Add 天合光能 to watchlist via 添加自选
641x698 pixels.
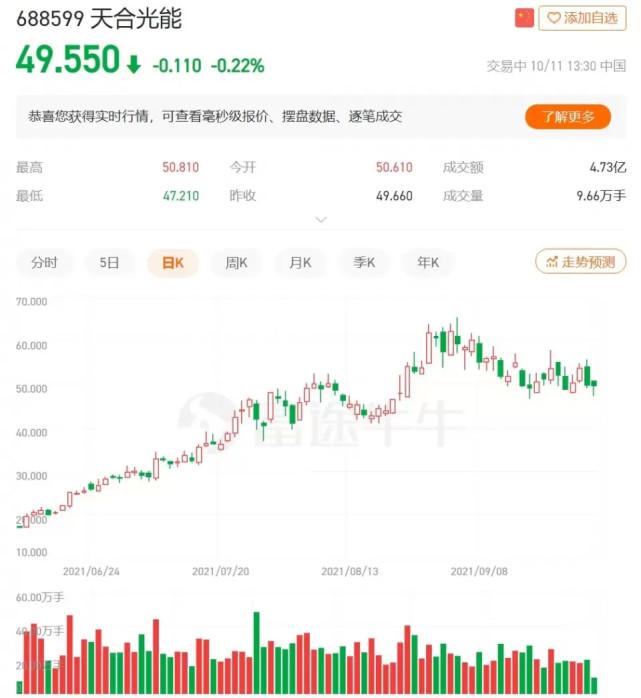click(x=582, y=18)
